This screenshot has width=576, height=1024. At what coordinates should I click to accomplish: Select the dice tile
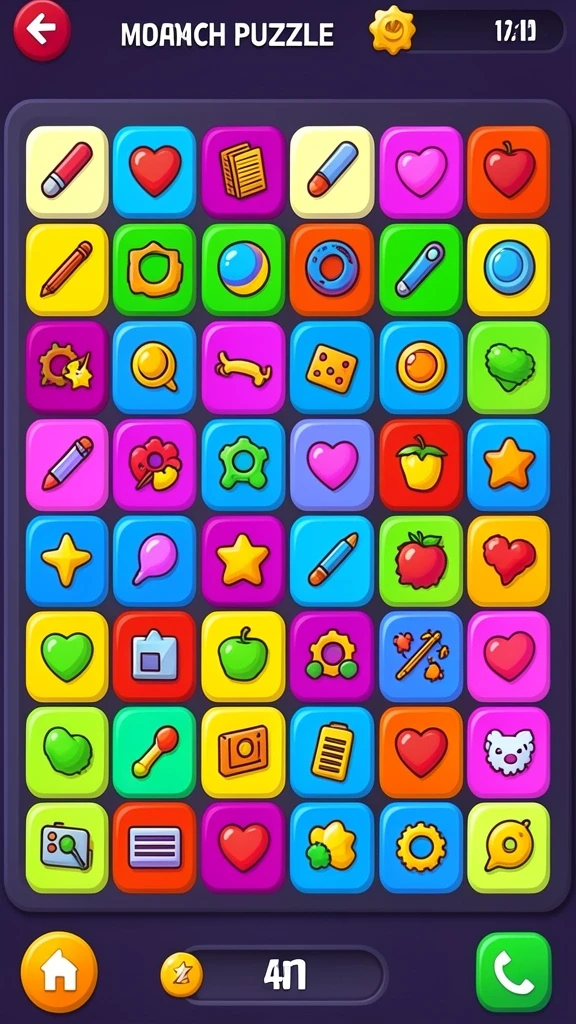pyautogui.click(x=332, y=368)
